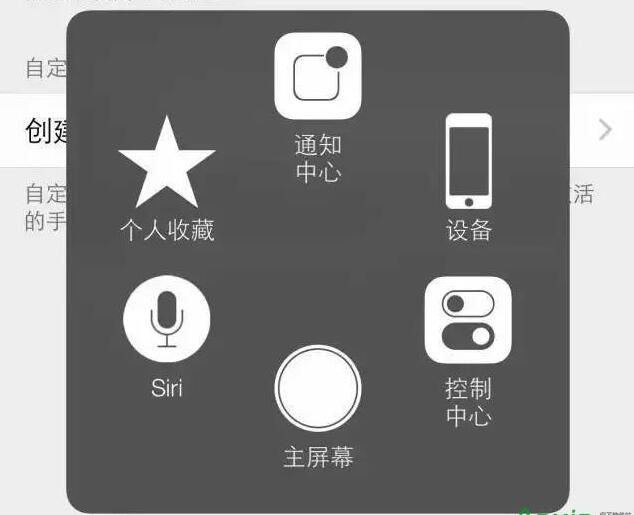Tap the 个人收藏 star icon

(x=167, y=163)
